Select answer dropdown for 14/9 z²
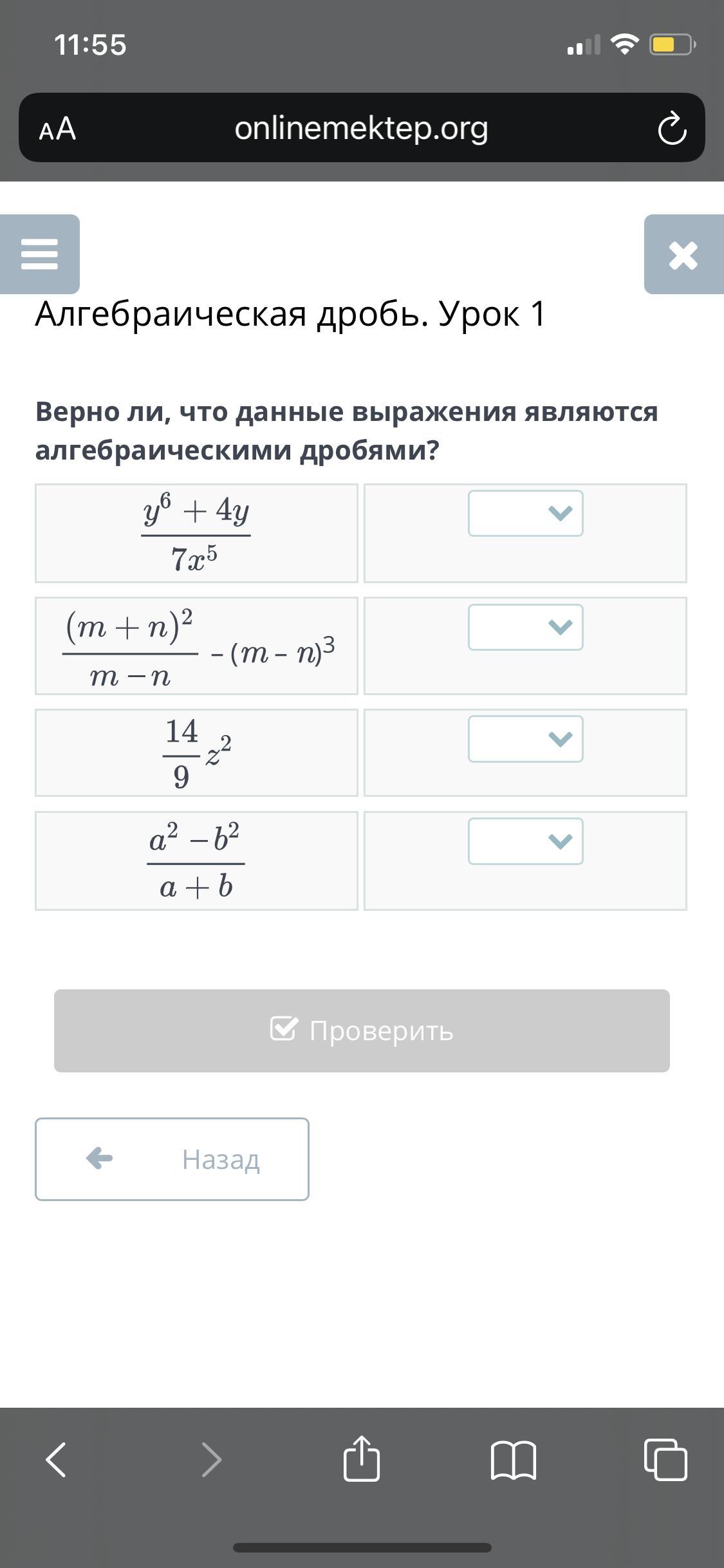 [525, 739]
